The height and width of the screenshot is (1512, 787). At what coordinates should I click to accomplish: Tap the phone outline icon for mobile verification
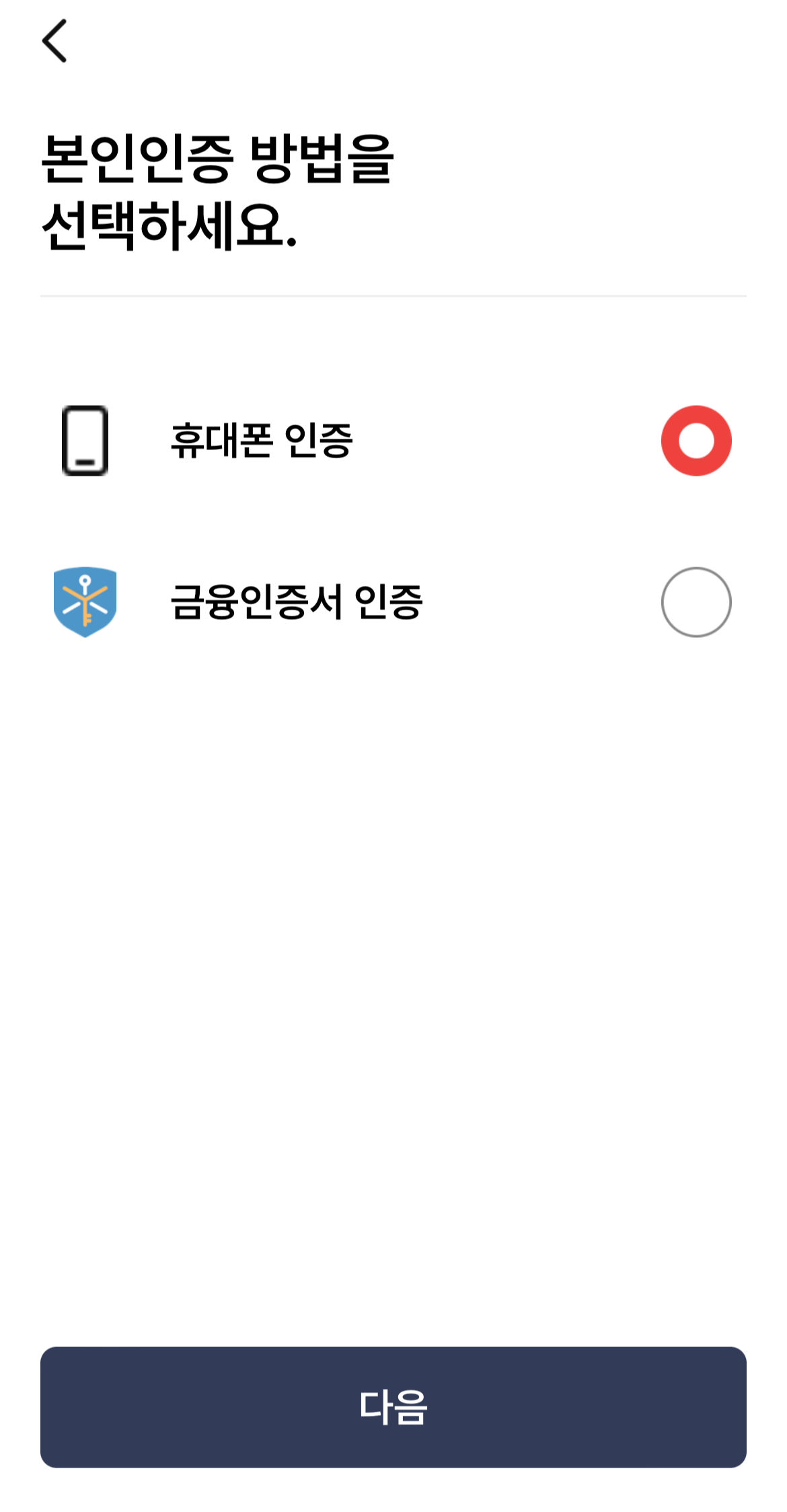[x=86, y=441]
